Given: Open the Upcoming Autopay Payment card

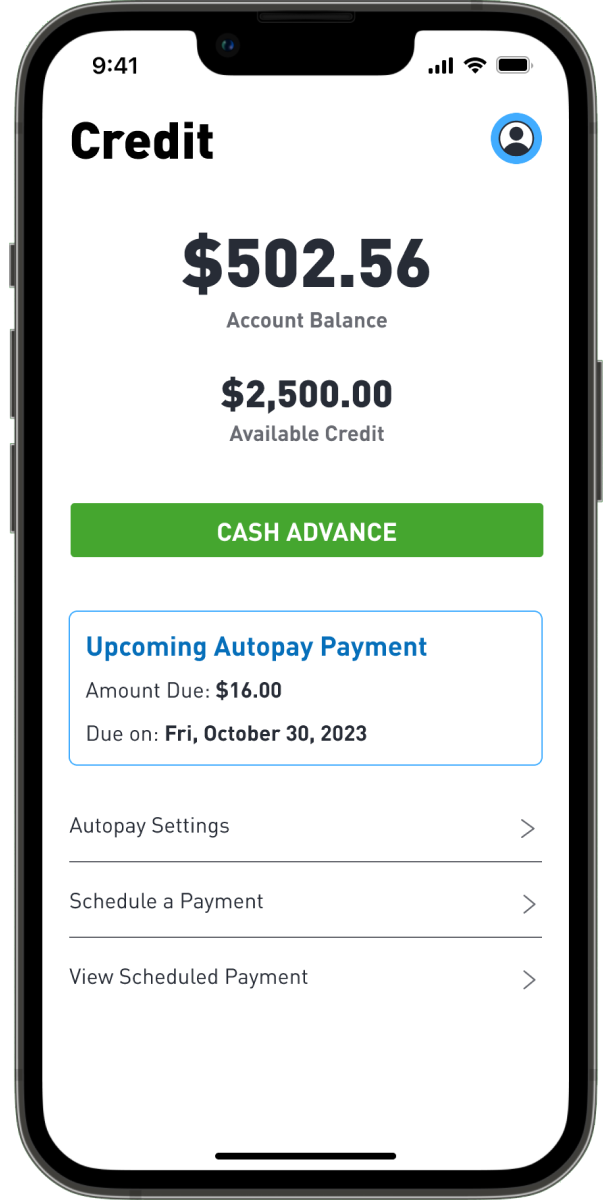Looking at the screenshot, I should [x=305, y=689].
